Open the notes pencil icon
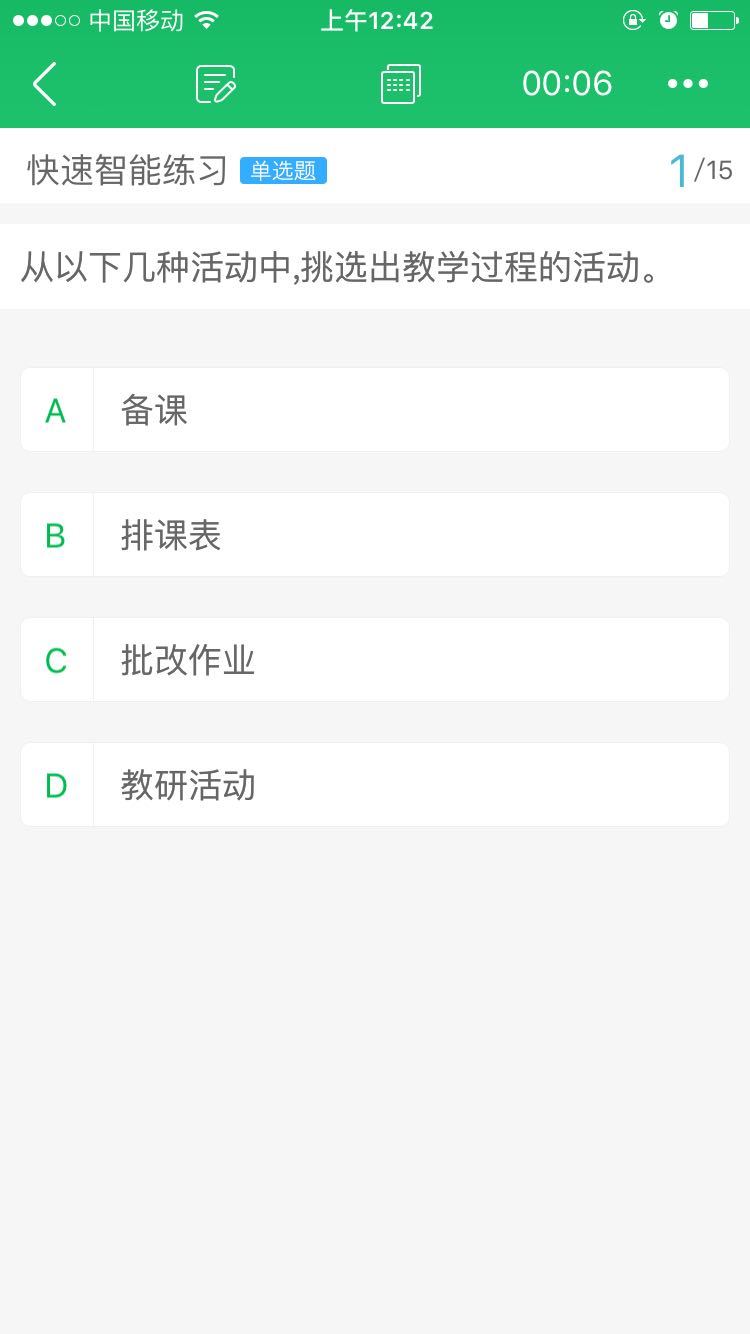 (x=215, y=84)
